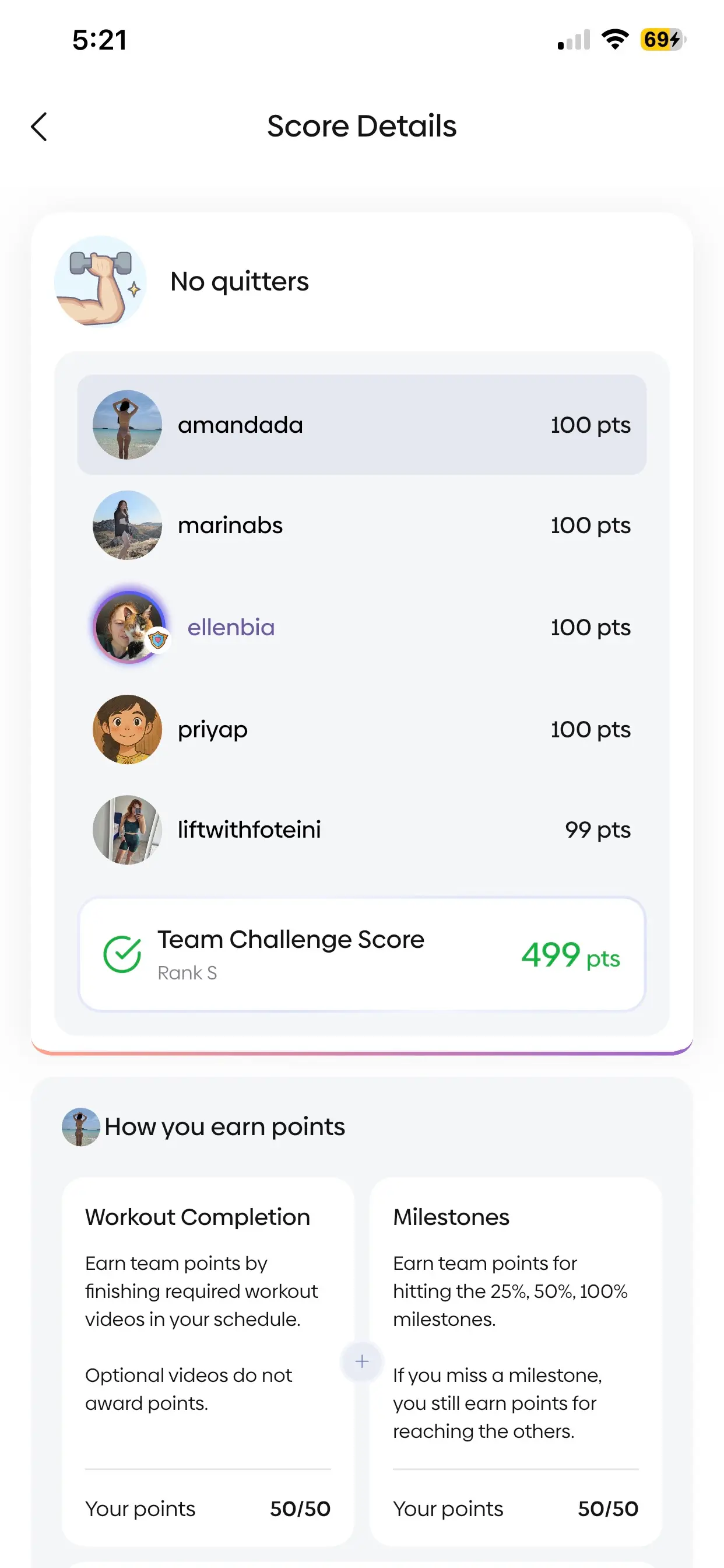Expand the Team Challenge Score card
This screenshot has height=1568, width=724.
click(361, 956)
